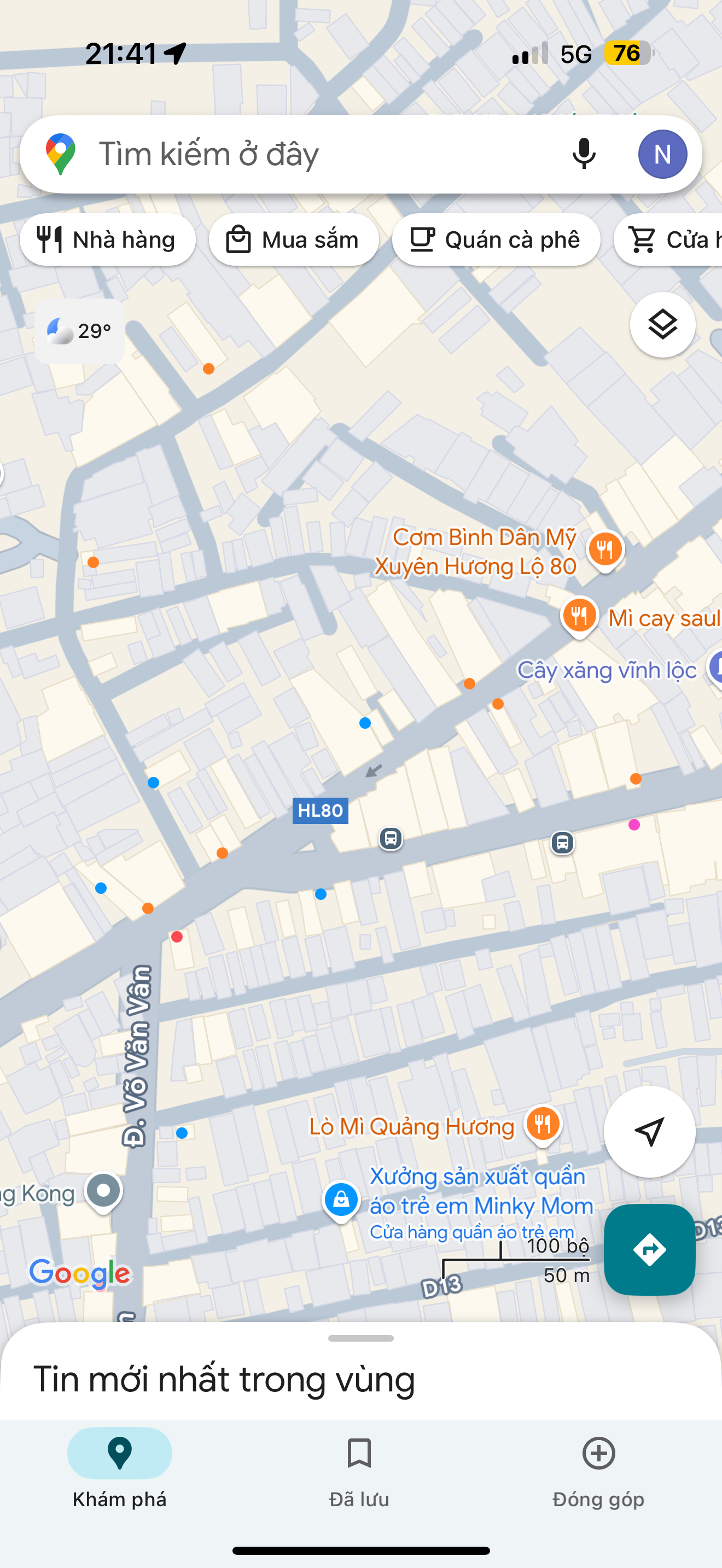Open the N account profile avatar
722x1568 pixels.
(662, 154)
